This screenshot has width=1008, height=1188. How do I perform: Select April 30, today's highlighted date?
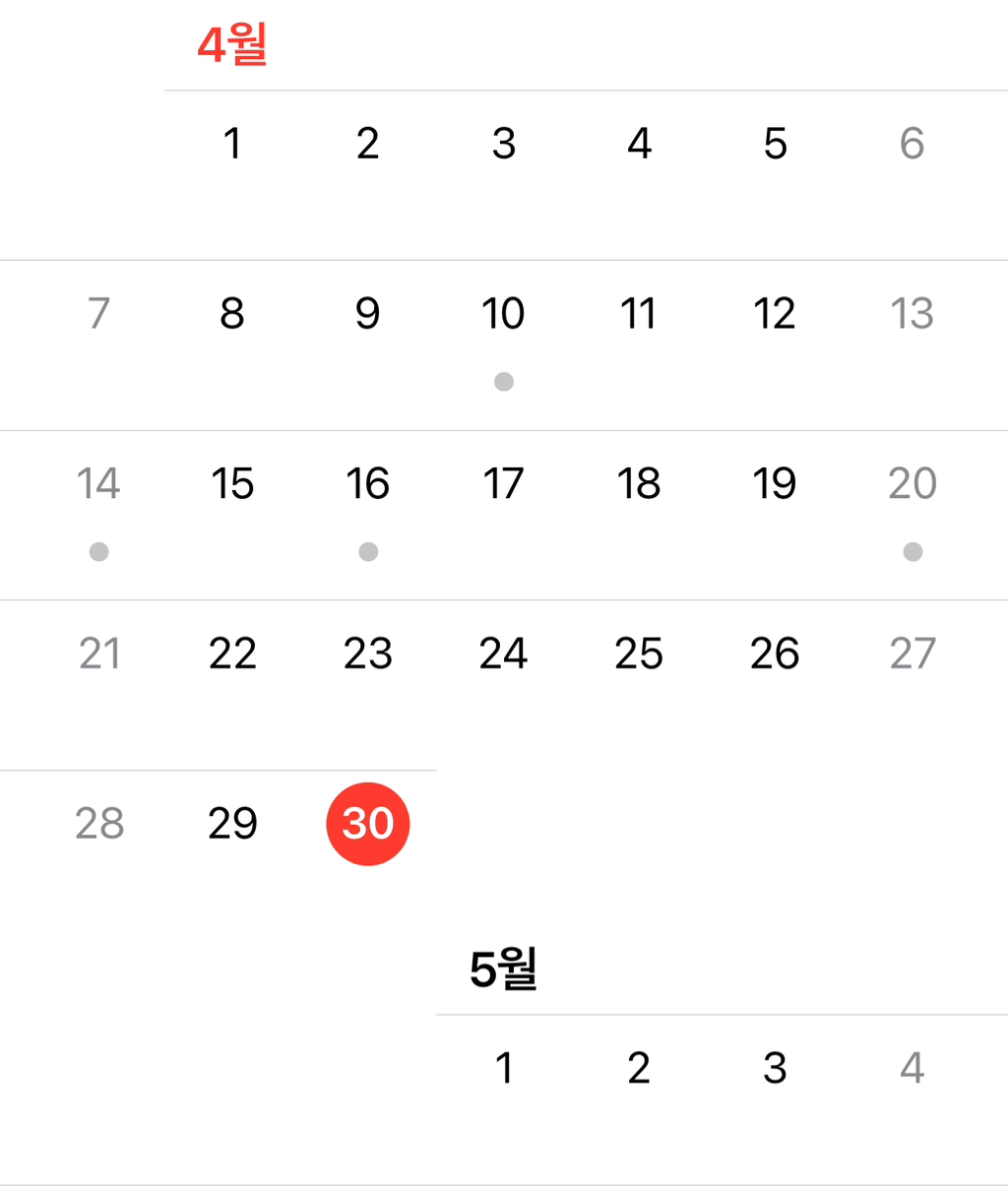point(367,824)
